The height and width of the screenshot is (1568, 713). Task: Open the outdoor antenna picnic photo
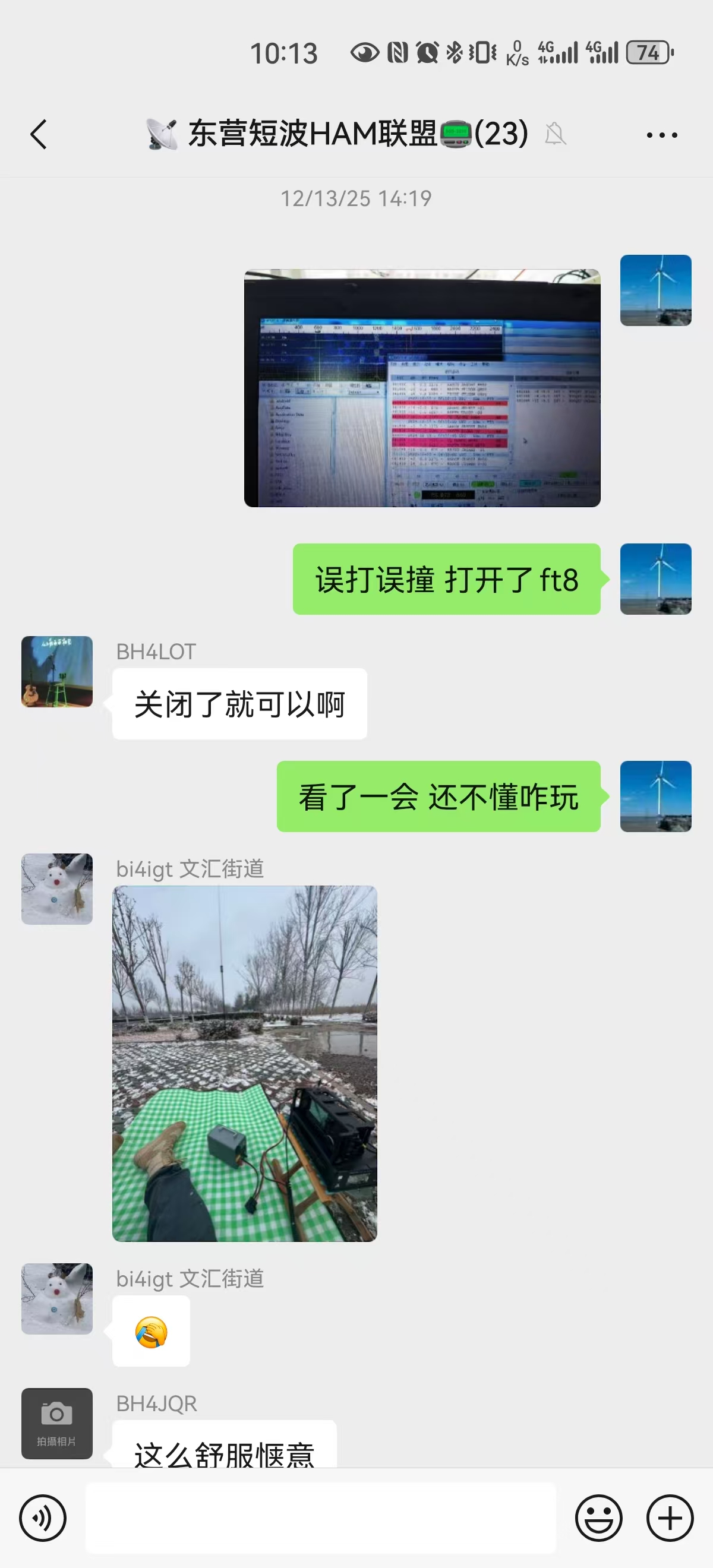point(244,1063)
